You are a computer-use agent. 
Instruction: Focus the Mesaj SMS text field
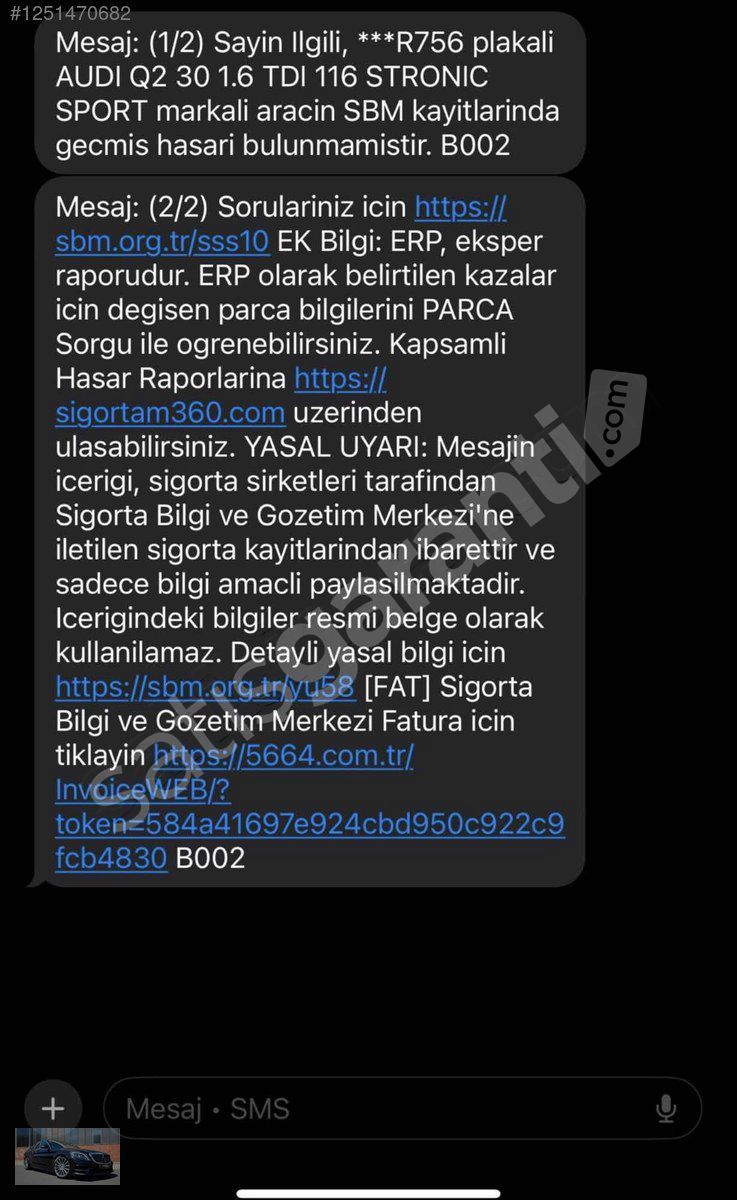(x=402, y=1108)
